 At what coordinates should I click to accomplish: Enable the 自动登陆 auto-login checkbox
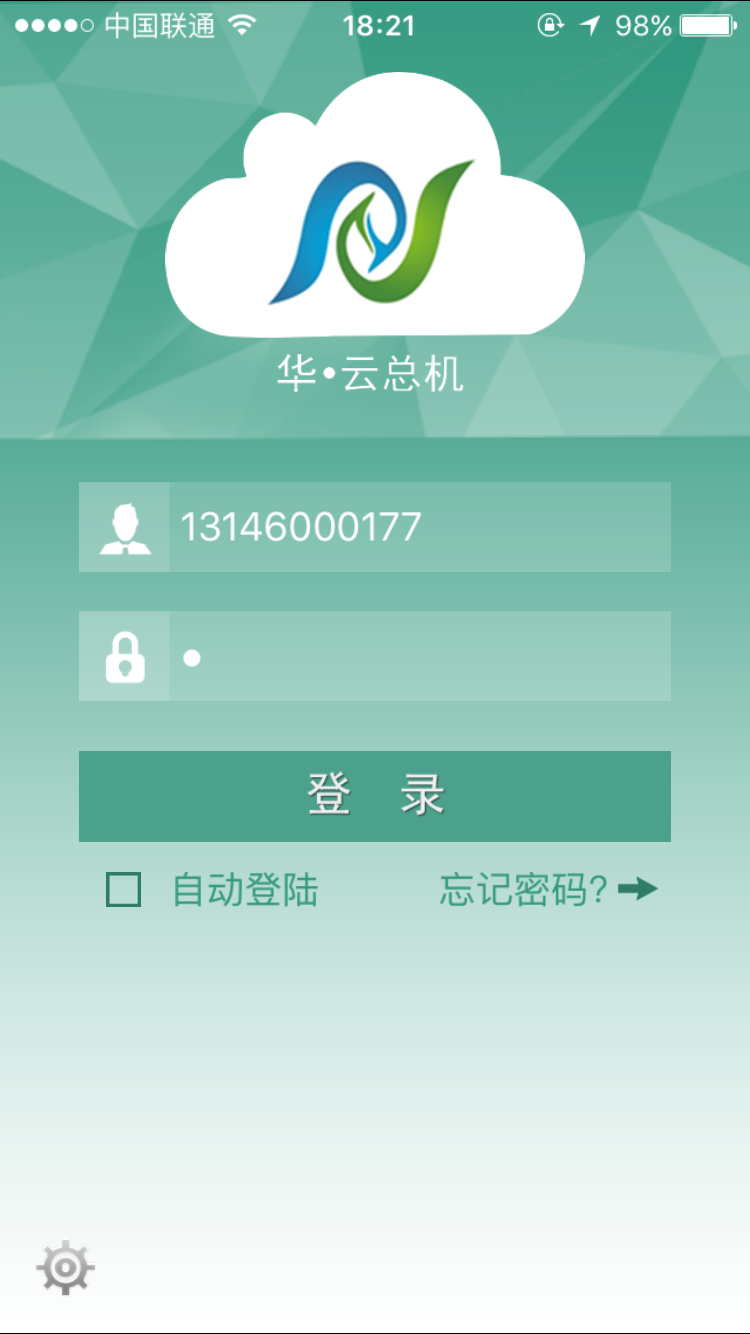point(124,889)
